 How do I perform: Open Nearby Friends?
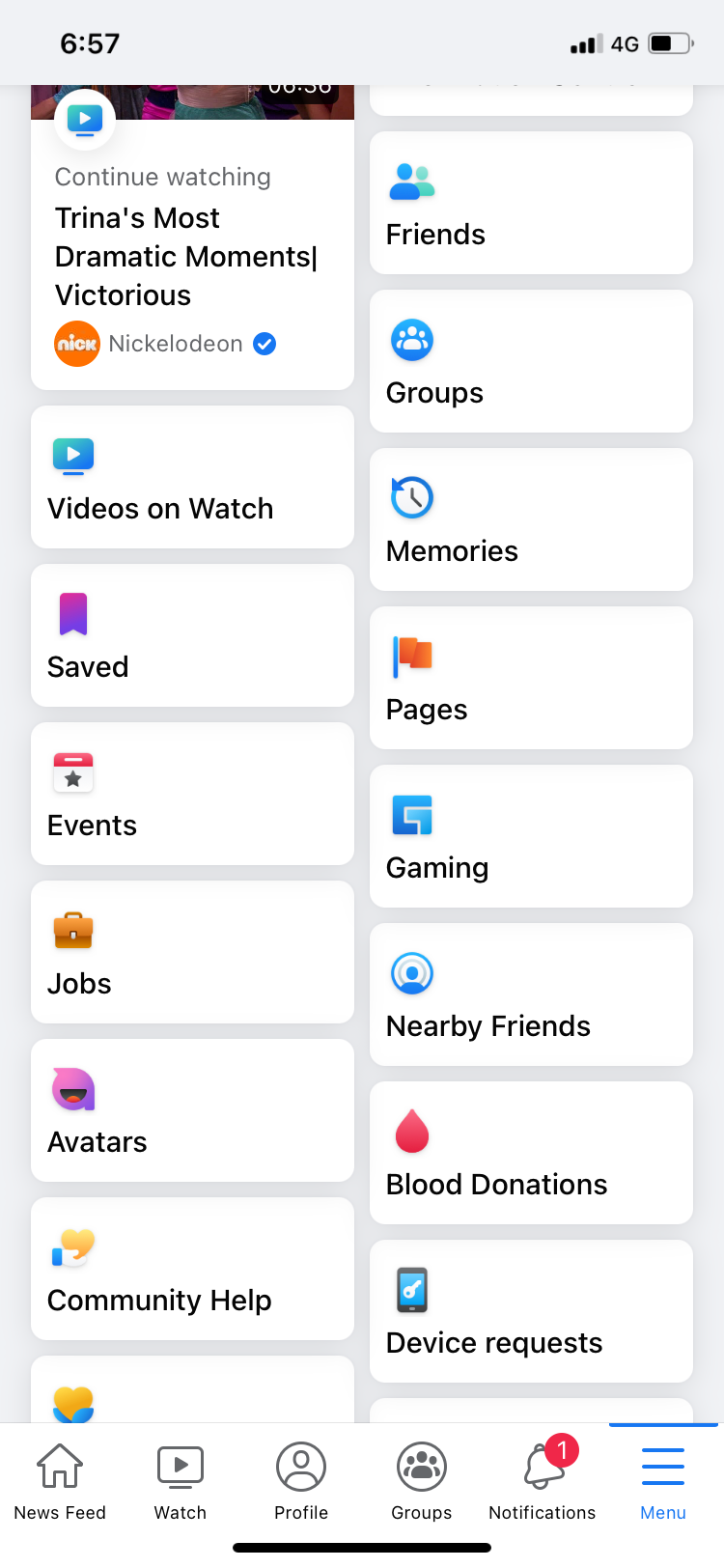point(531,994)
